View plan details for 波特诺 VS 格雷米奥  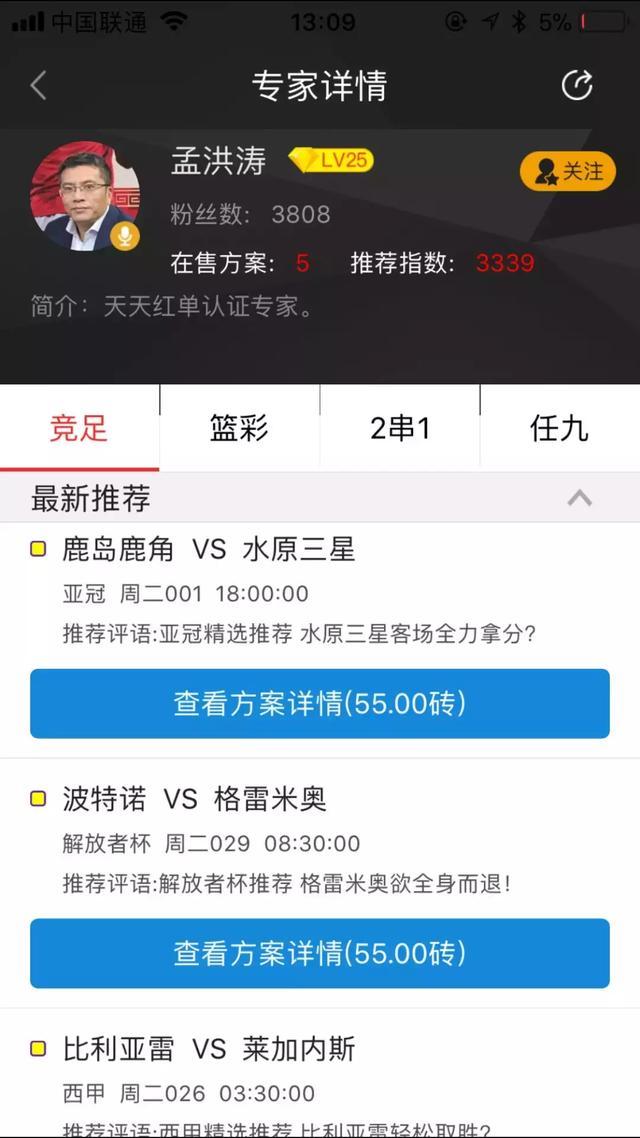319,953
